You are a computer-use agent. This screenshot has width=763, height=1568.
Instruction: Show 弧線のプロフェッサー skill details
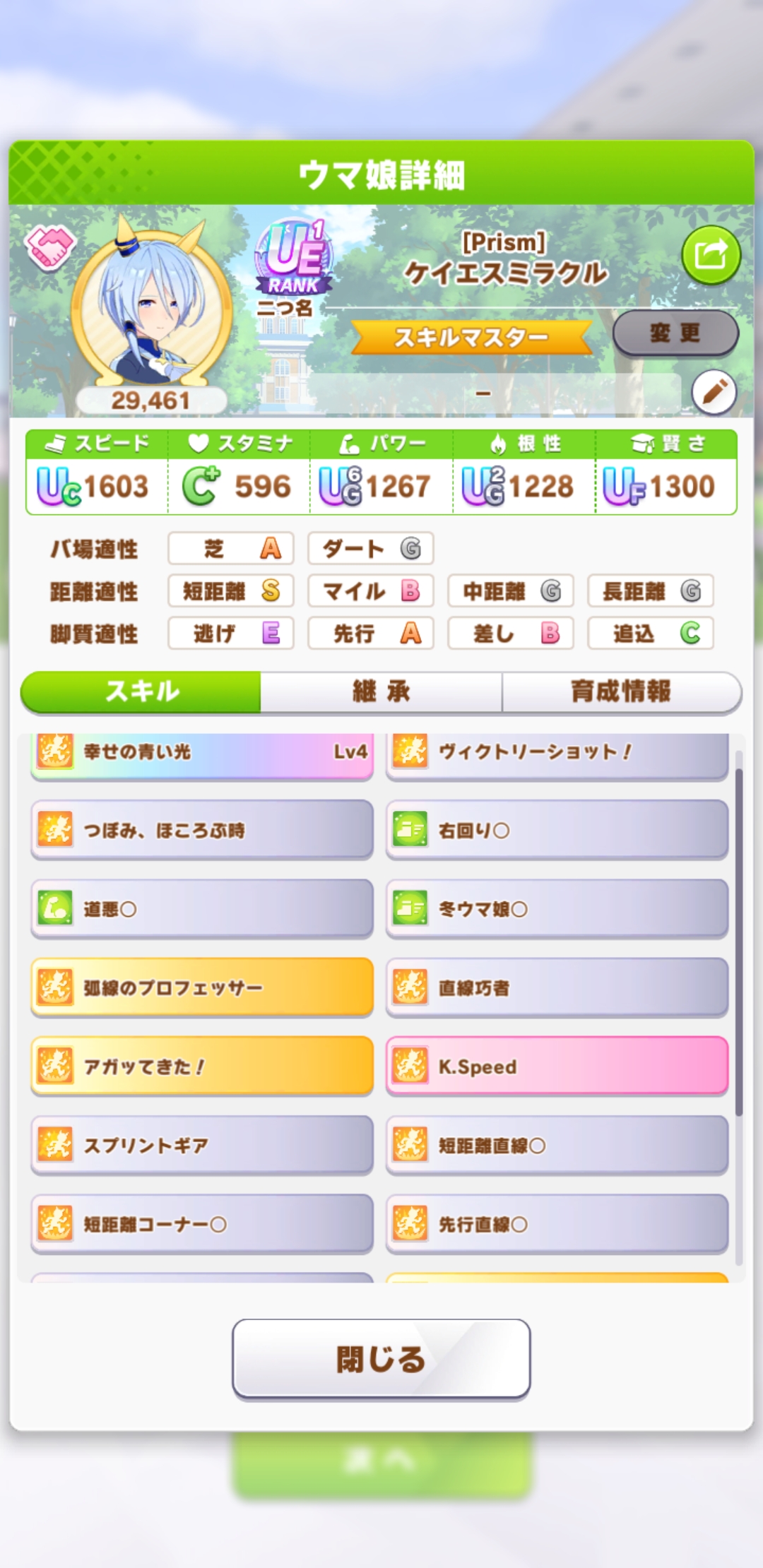tap(202, 987)
